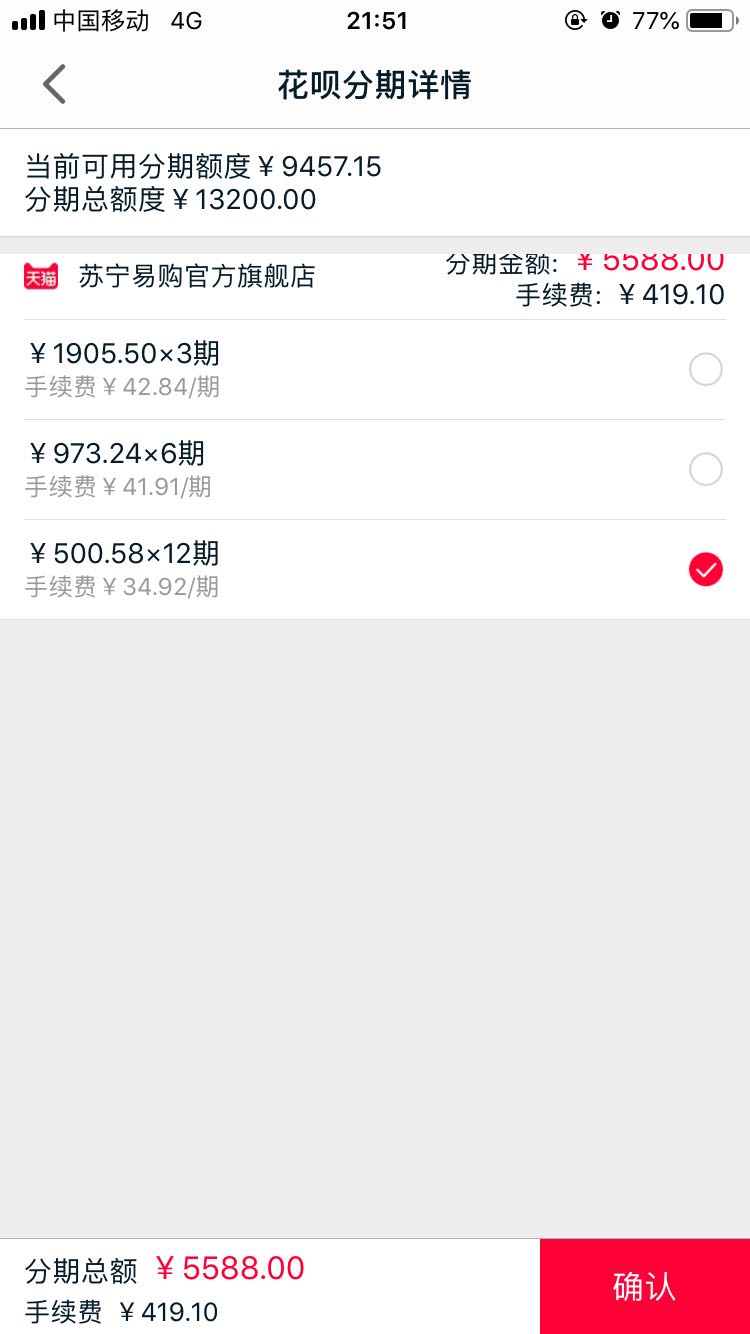Go back from 花呗分期详情
Viewport: 750px width, 1334px height.
pos(55,85)
